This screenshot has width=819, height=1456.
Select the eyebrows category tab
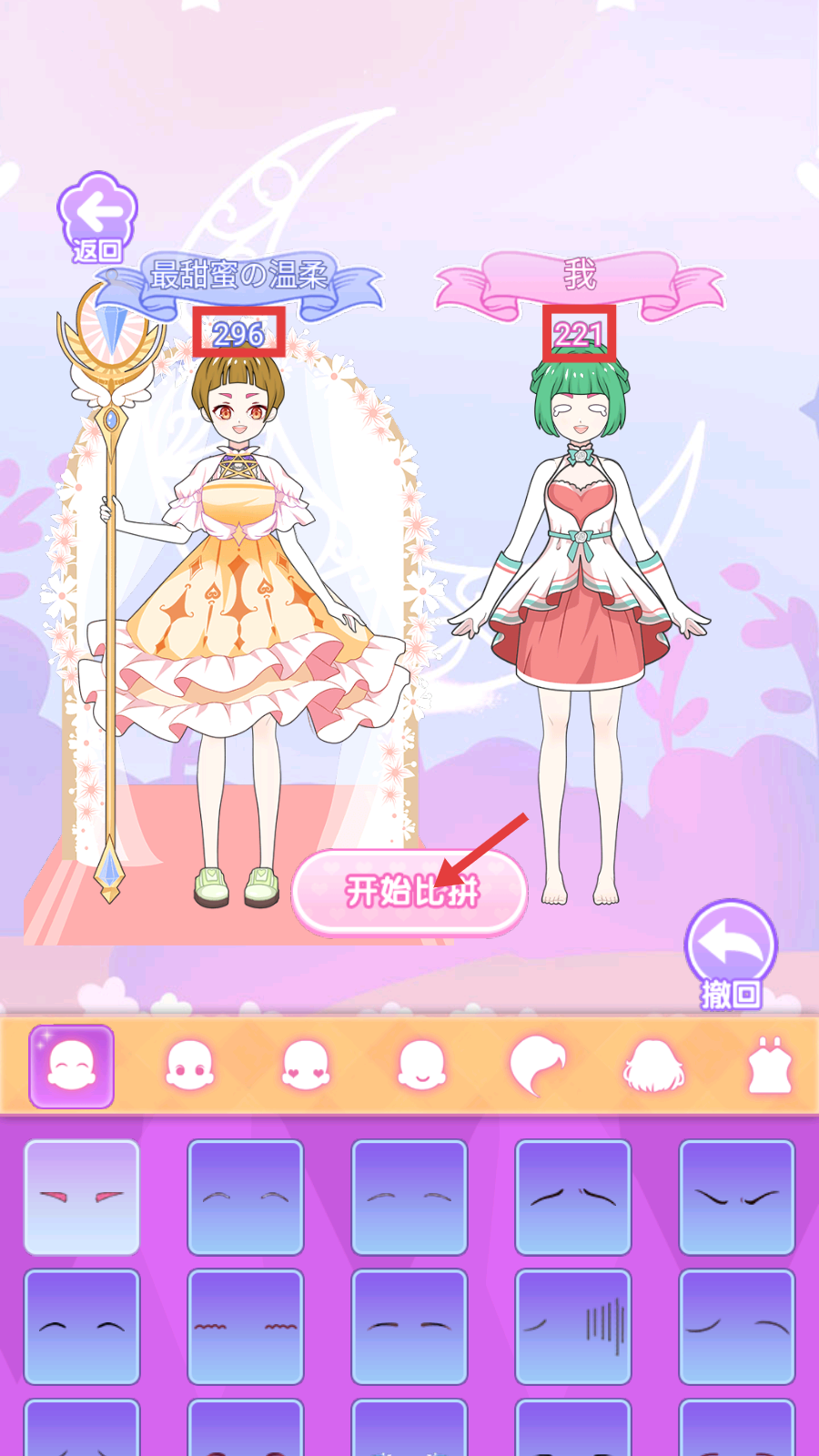[72, 1066]
